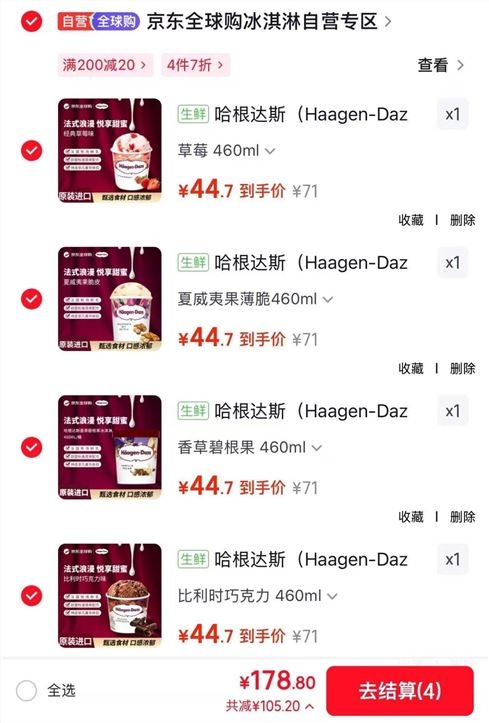Screen dimensions: 489x723
Task: Uncheck the store-level 京东全球购冰淇淋自营专区 checkbox
Action: [31, 21]
